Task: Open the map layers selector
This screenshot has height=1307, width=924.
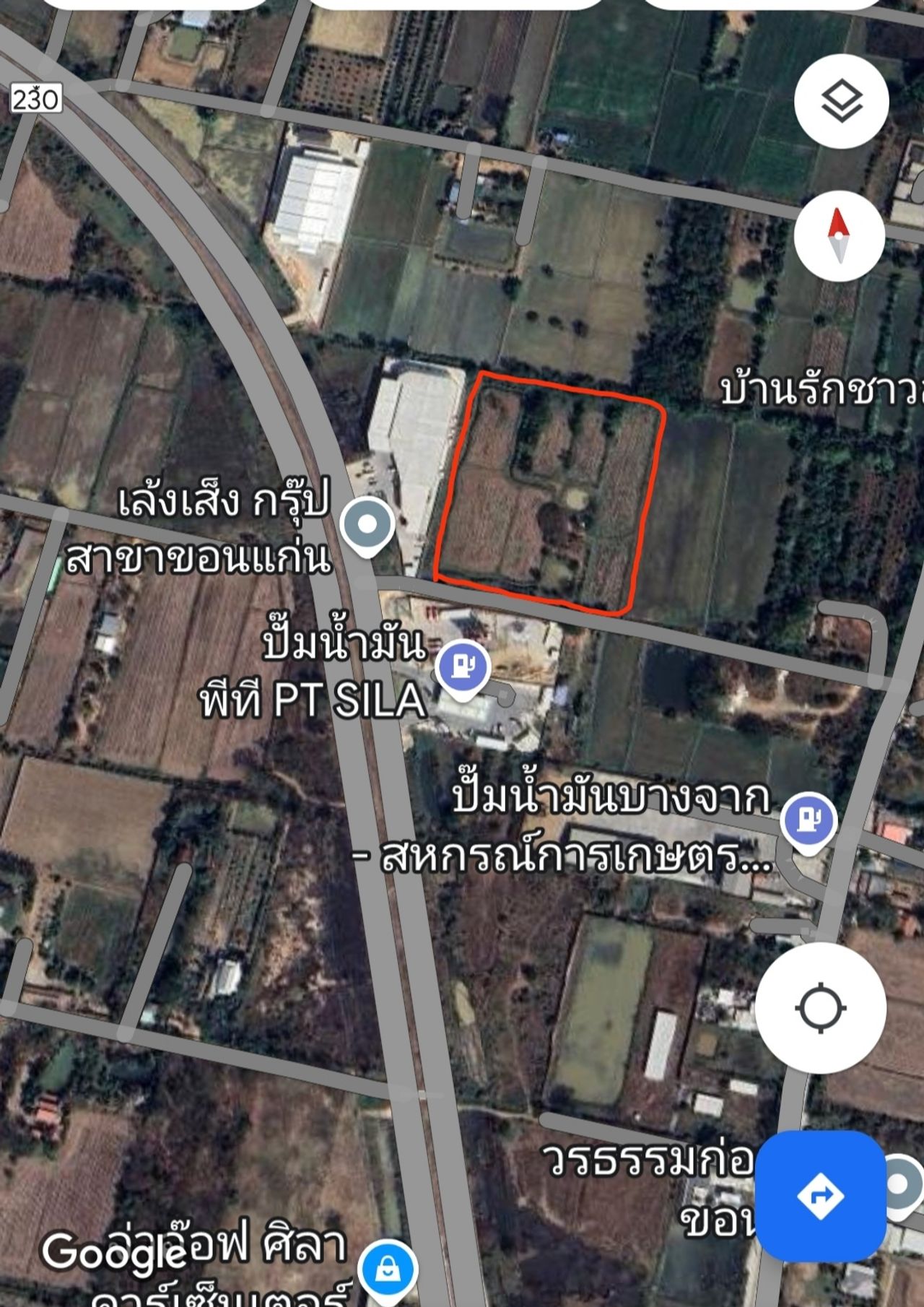Action: (841, 101)
